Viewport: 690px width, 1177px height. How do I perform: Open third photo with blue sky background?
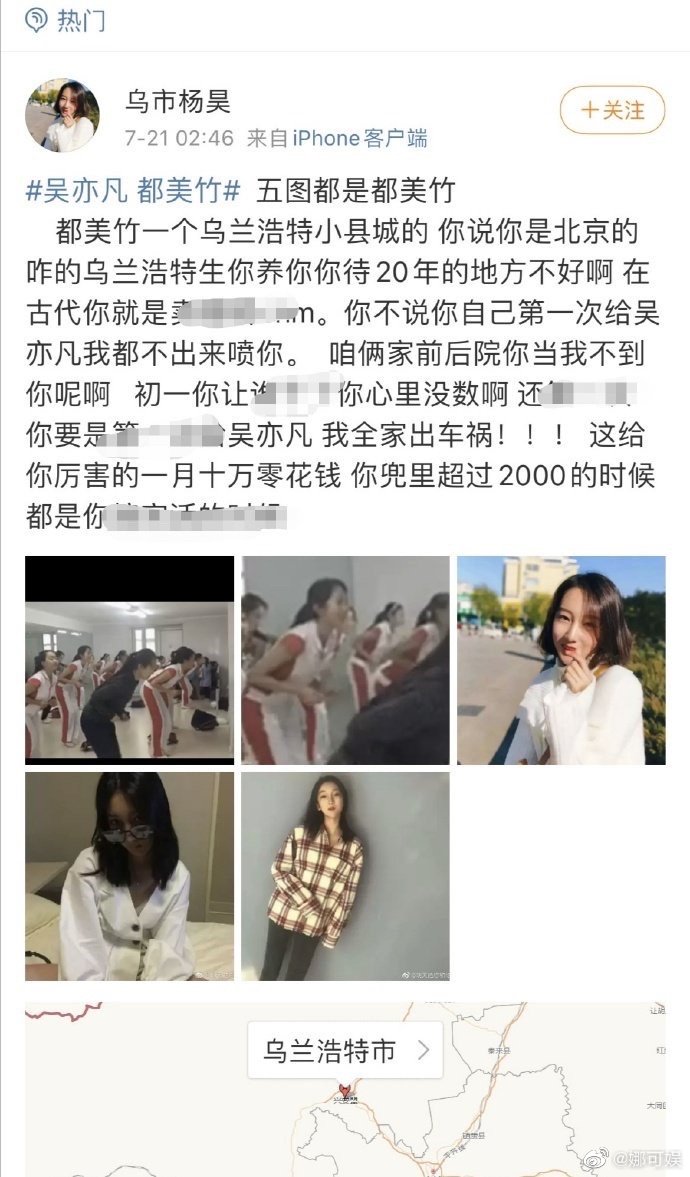point(561,660)
